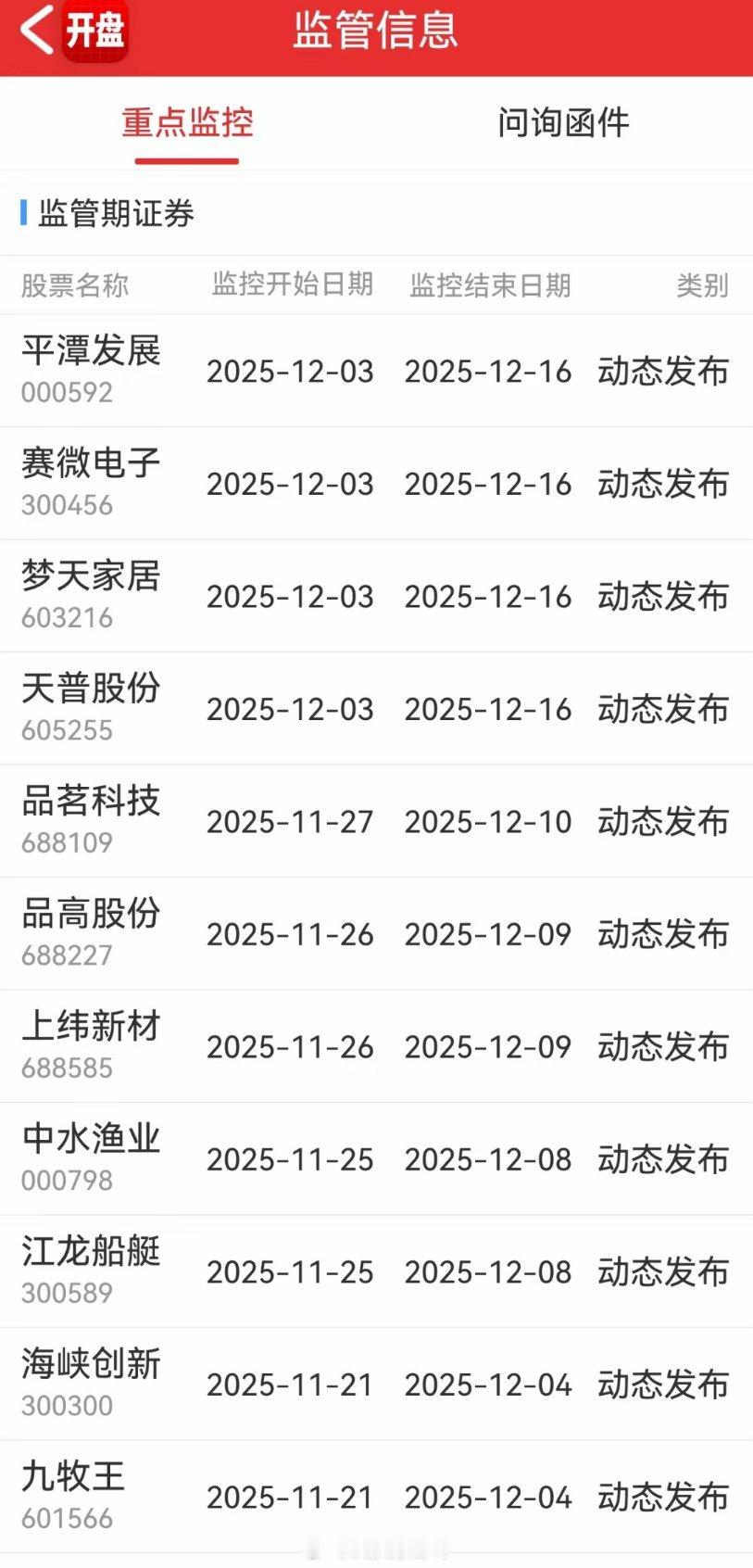
Task: Click the 股票名称 column header
Action: pyautogui.click(x=71, y=286)
